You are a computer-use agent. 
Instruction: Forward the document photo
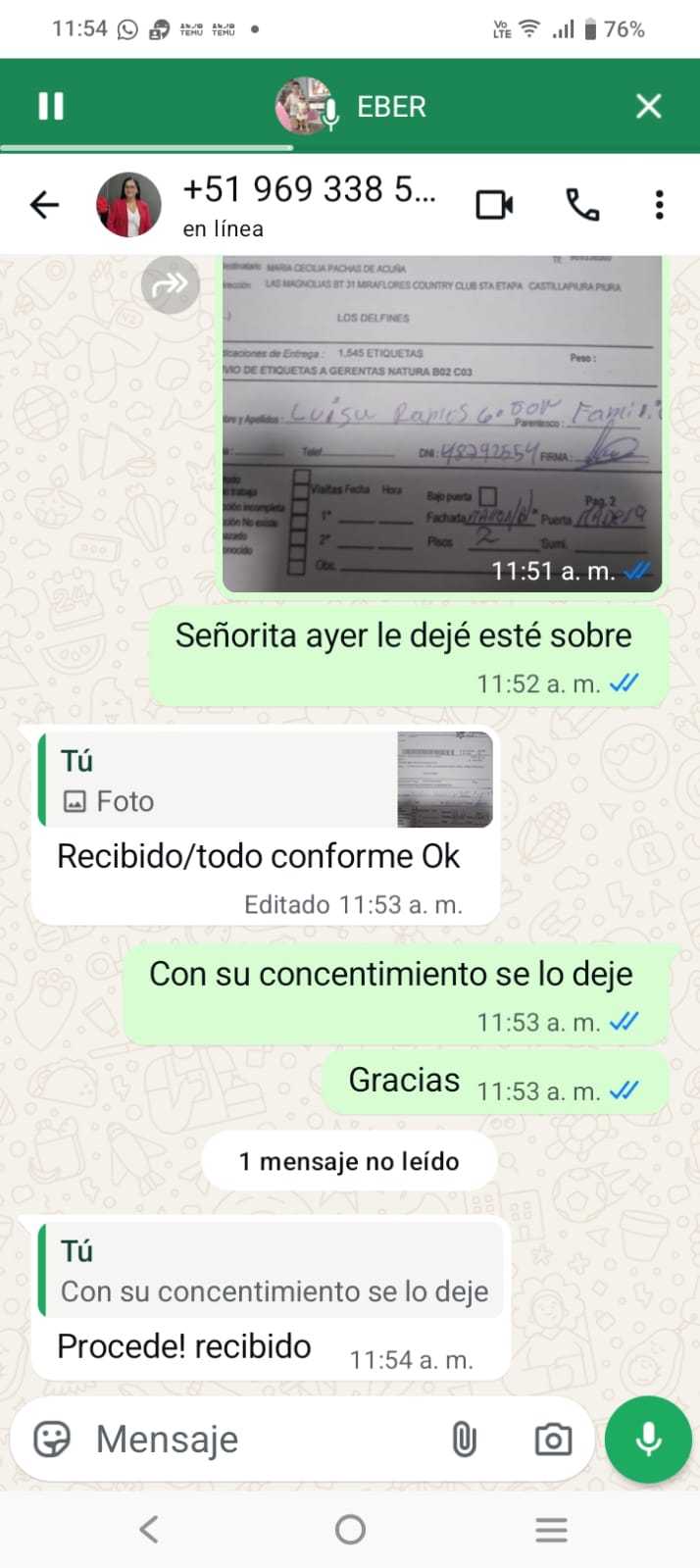pyautogui.click(x=170, y=285)
